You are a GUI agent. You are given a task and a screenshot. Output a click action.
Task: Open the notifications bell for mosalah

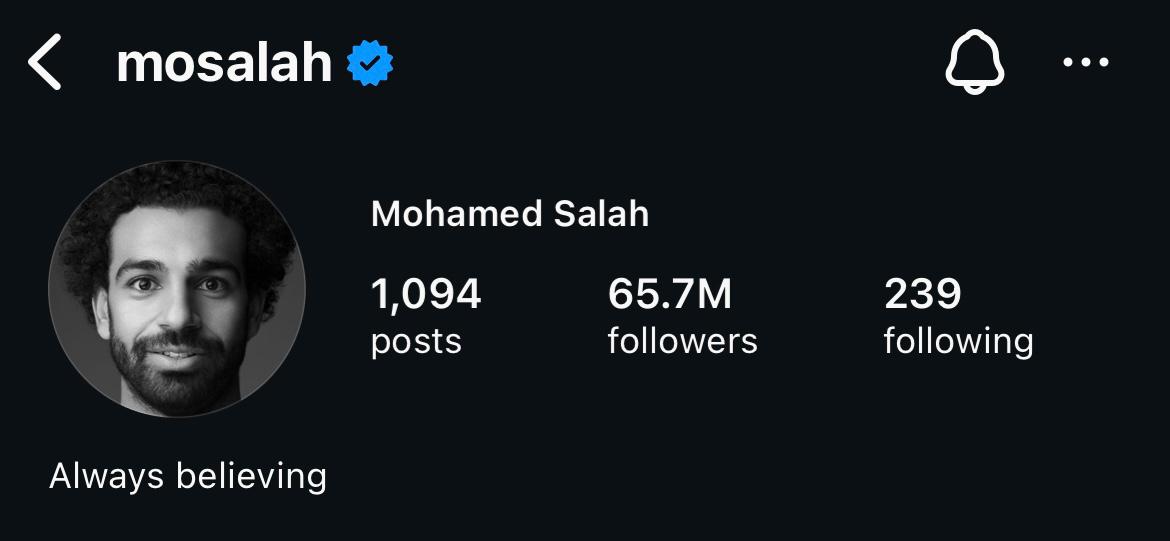click(974, 62)
